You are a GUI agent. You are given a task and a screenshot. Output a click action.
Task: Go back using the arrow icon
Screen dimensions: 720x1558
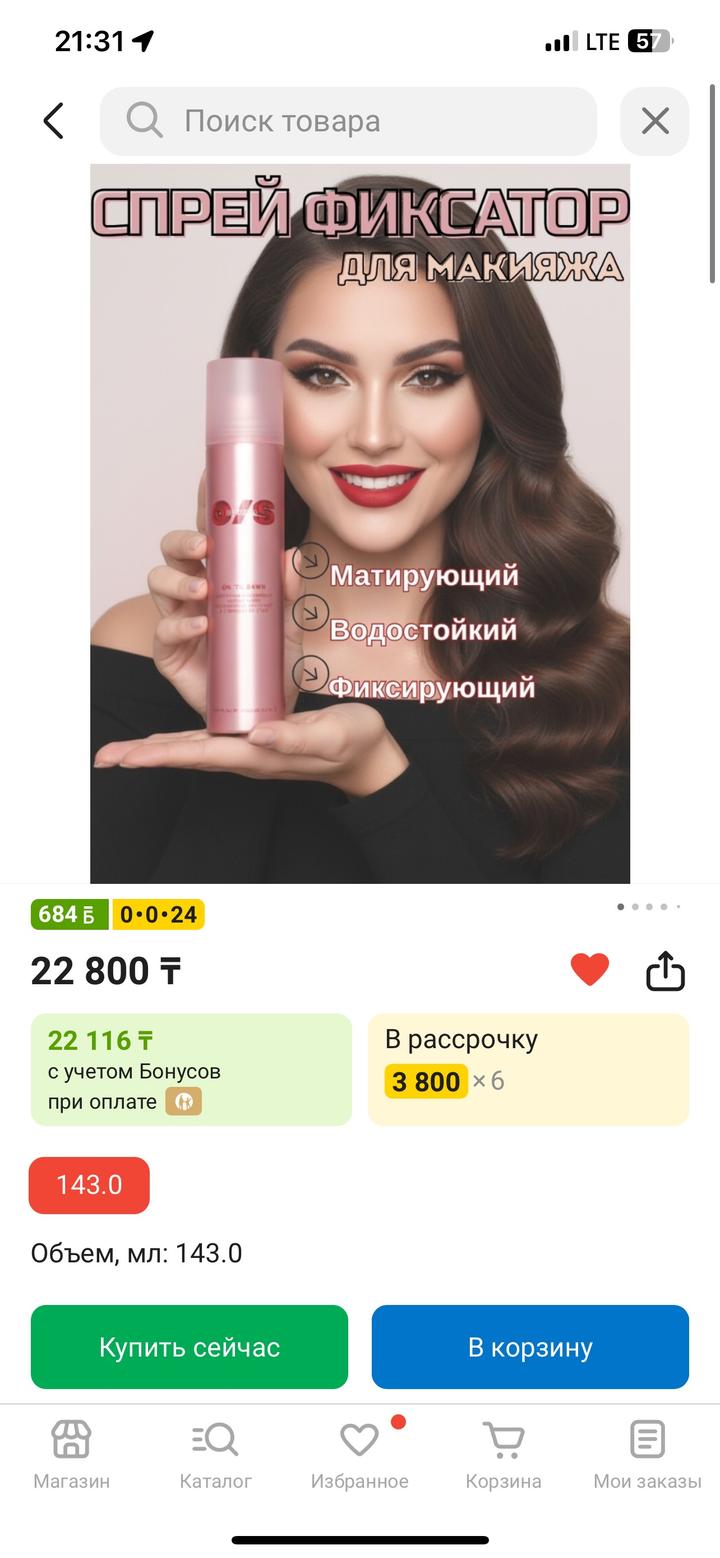pyautogui.click(x=53, y=121)
